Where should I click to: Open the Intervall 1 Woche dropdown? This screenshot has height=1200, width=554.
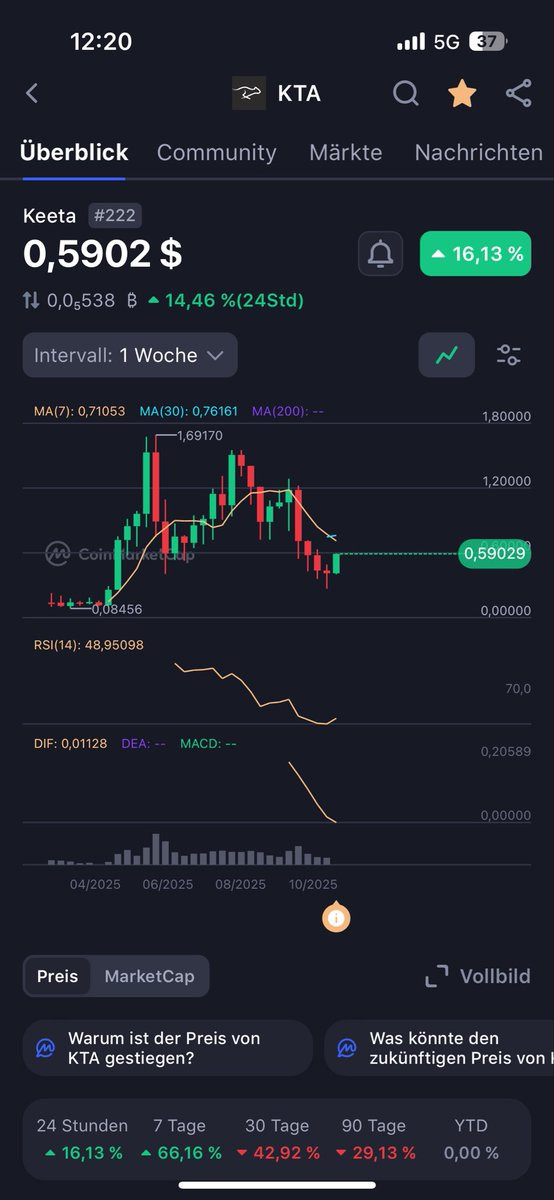point(130,355)
